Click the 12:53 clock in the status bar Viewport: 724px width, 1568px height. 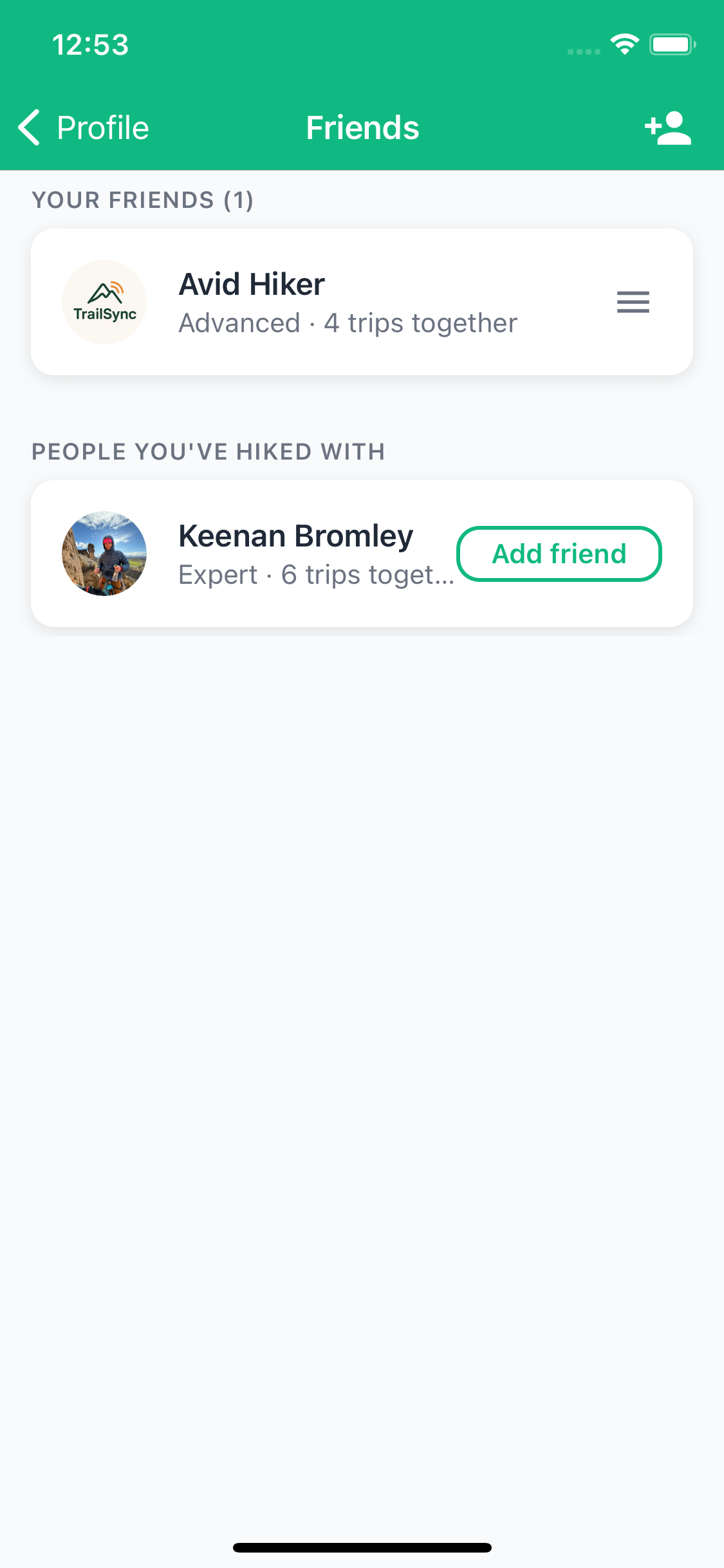click(x=90, y=44)
